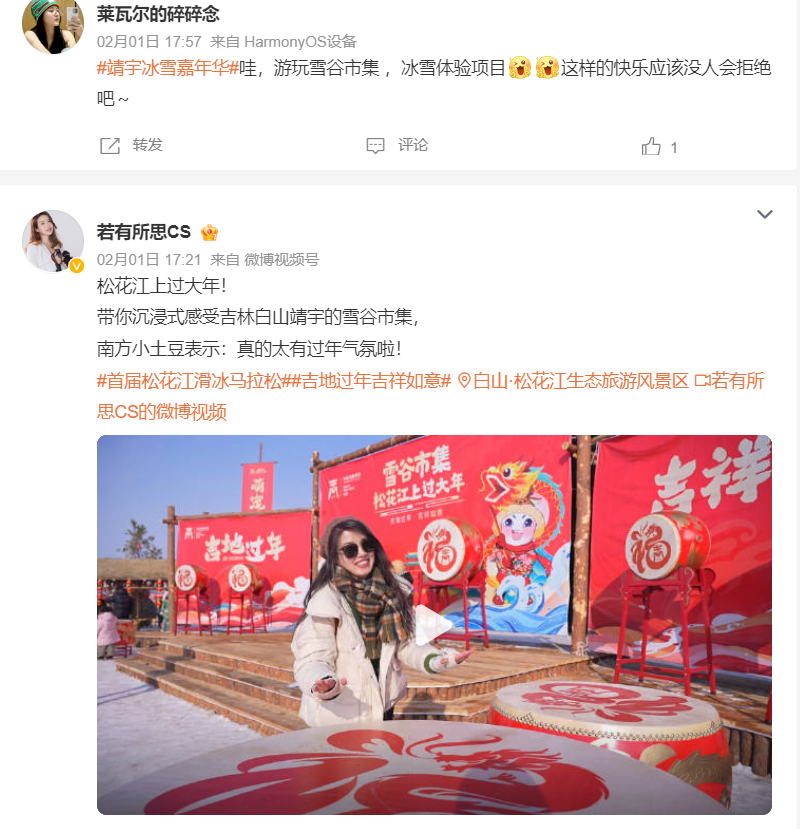Open 莱瓦尔的碎碎念's profile picture
Image resolution: width=800 pixels, height=829 pixels.
52,23
